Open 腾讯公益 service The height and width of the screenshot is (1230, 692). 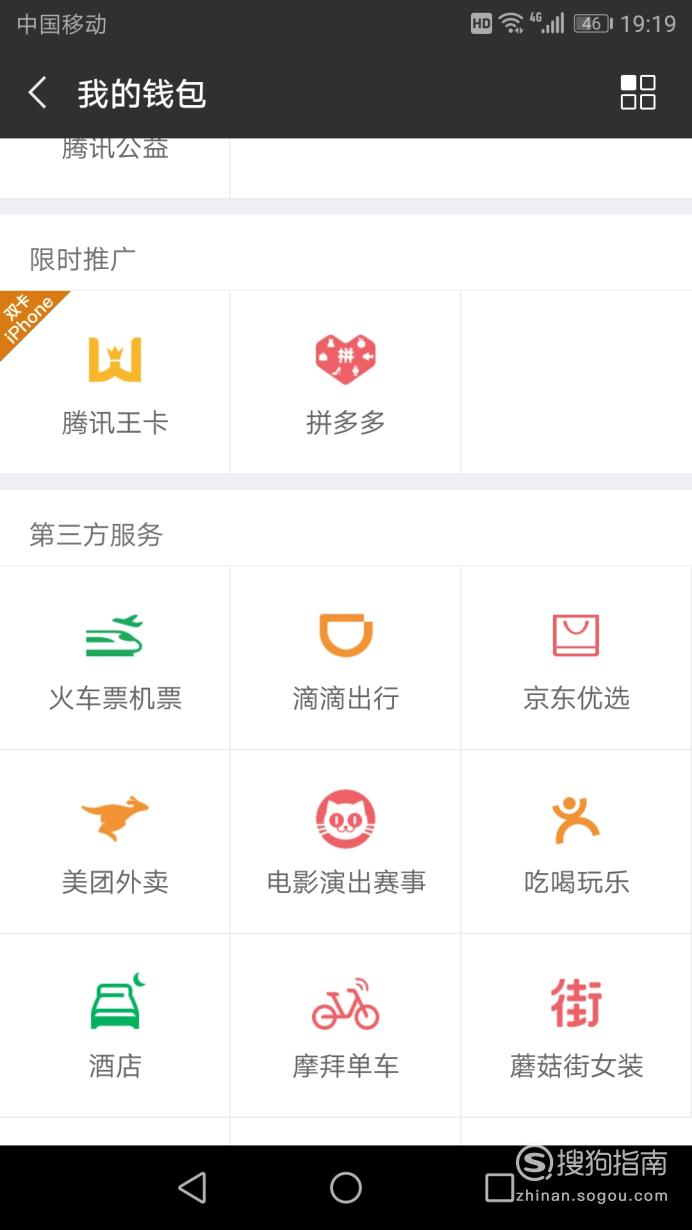(115, 168)
